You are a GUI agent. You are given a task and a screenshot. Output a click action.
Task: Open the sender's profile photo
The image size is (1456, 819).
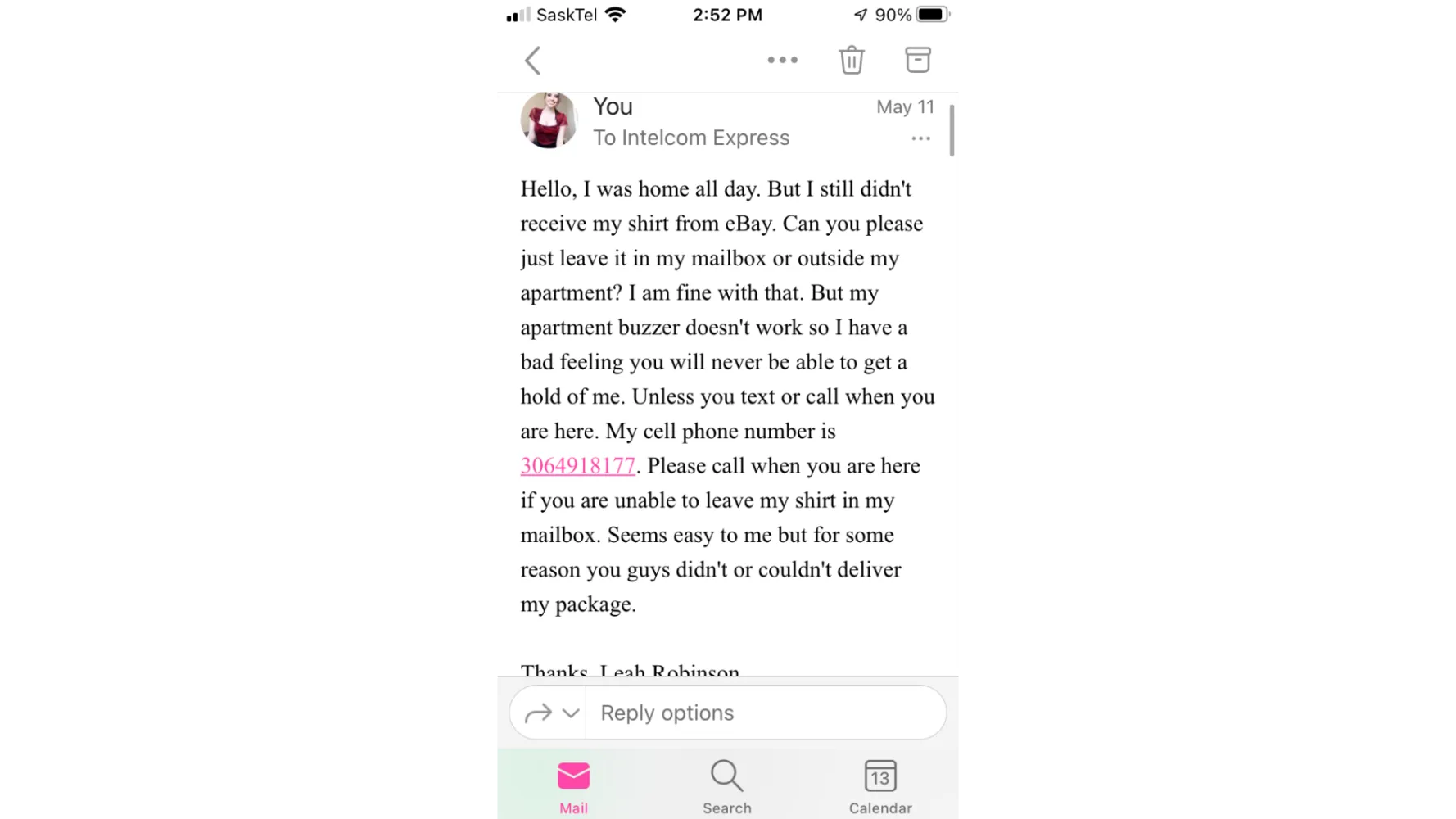click(x=549, y=120)
